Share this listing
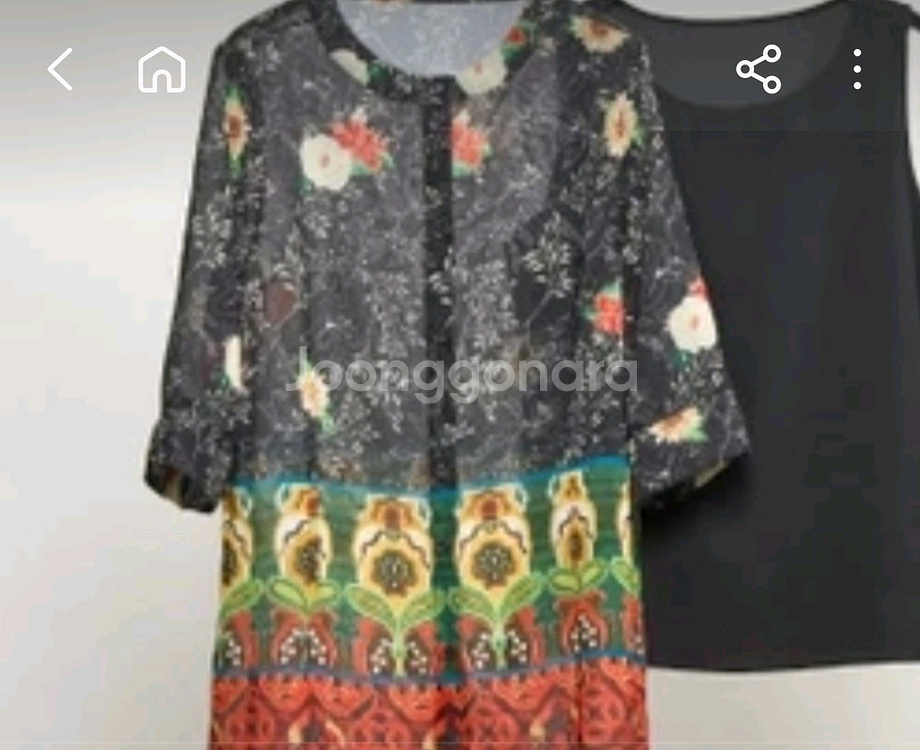Screen dimensions: 920x750 (758, 69)
